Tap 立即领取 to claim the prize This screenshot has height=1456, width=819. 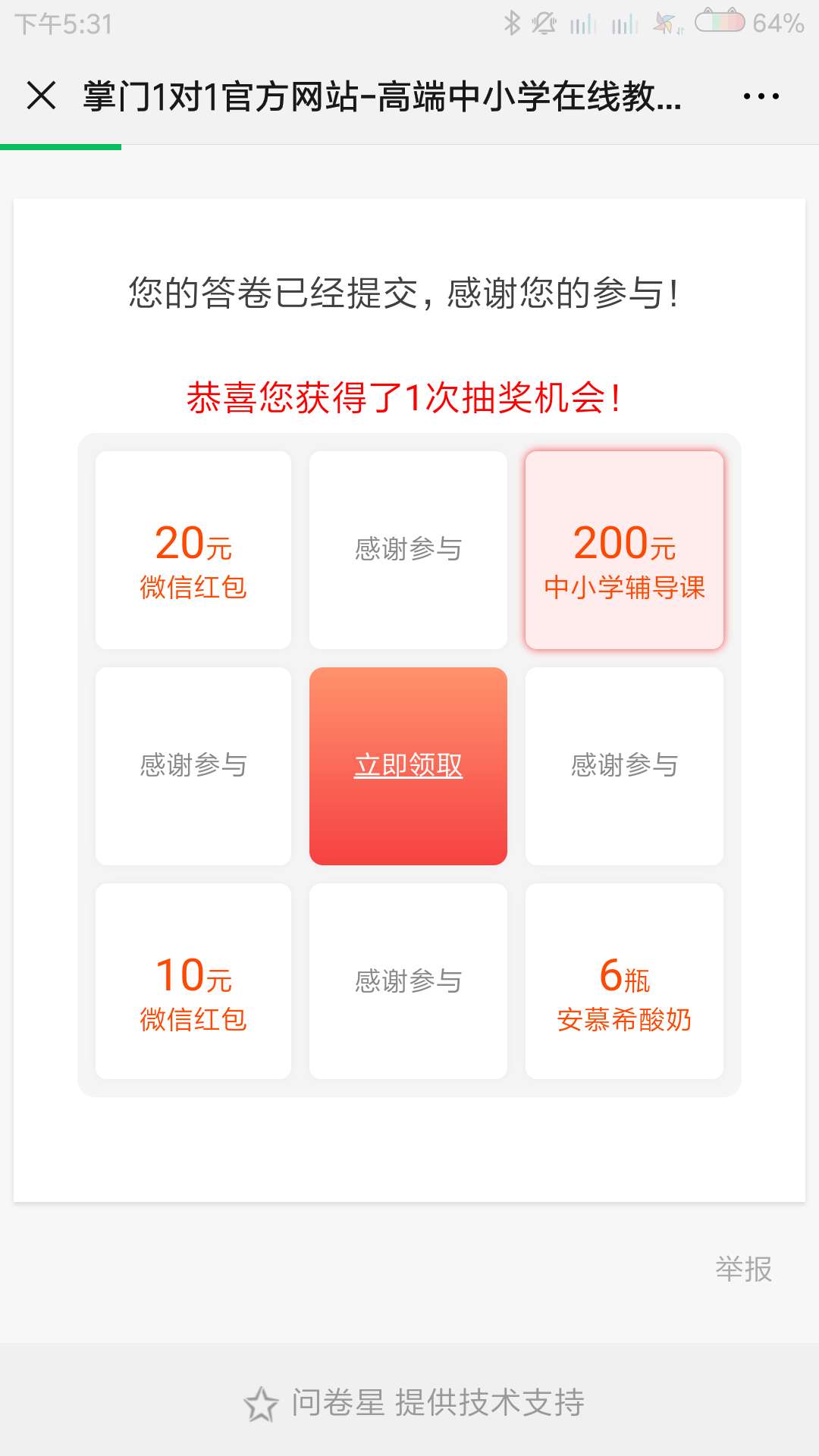point(408,766)
